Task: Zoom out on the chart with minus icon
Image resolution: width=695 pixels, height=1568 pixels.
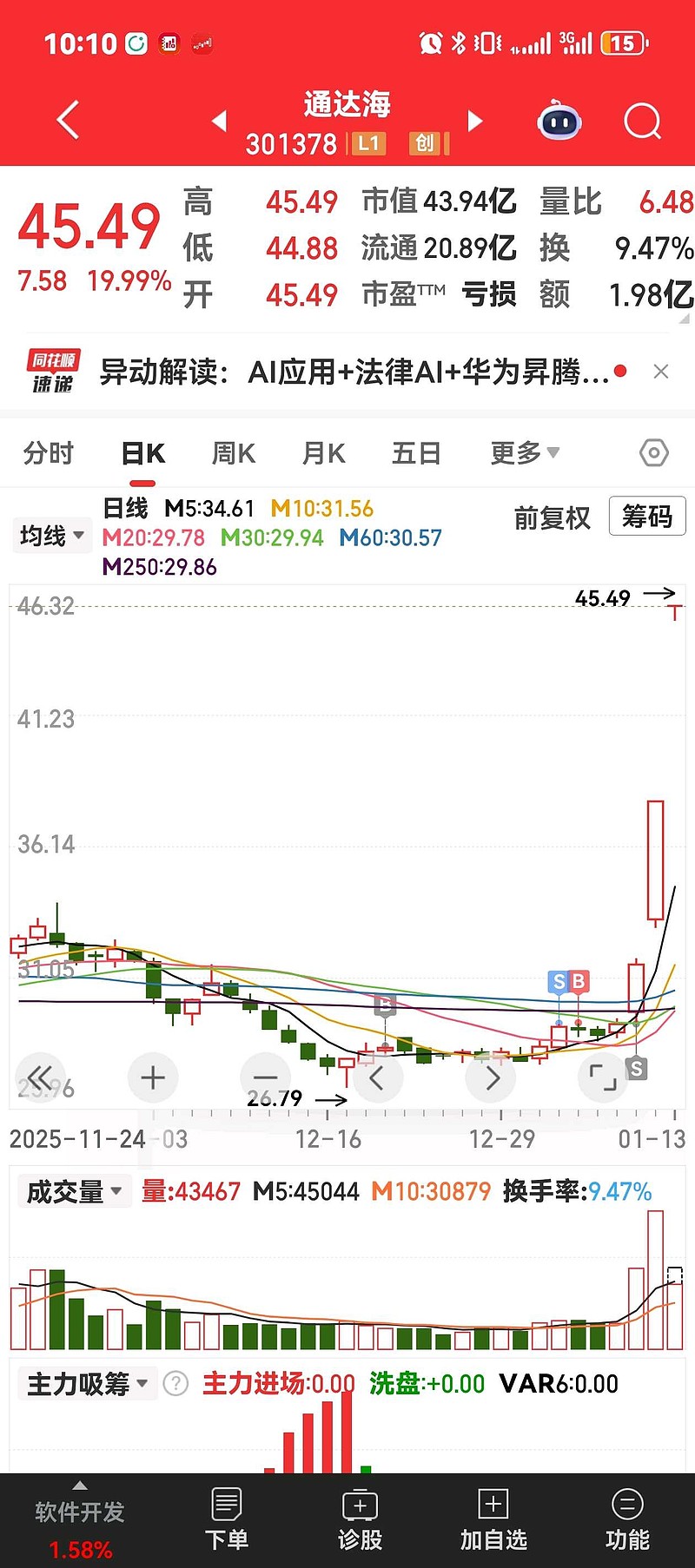Action: tap(265, 1077)
